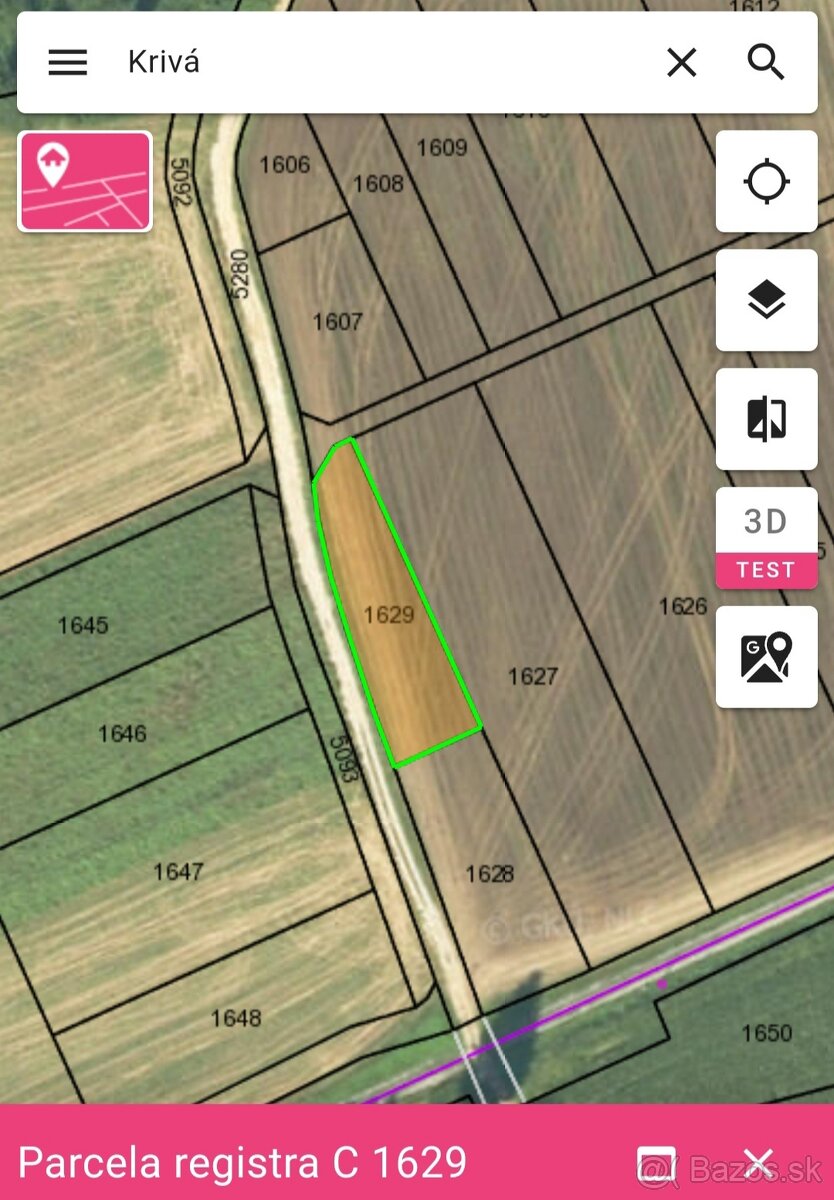Switch to the 3D TEST view

(x=767, y=538)
